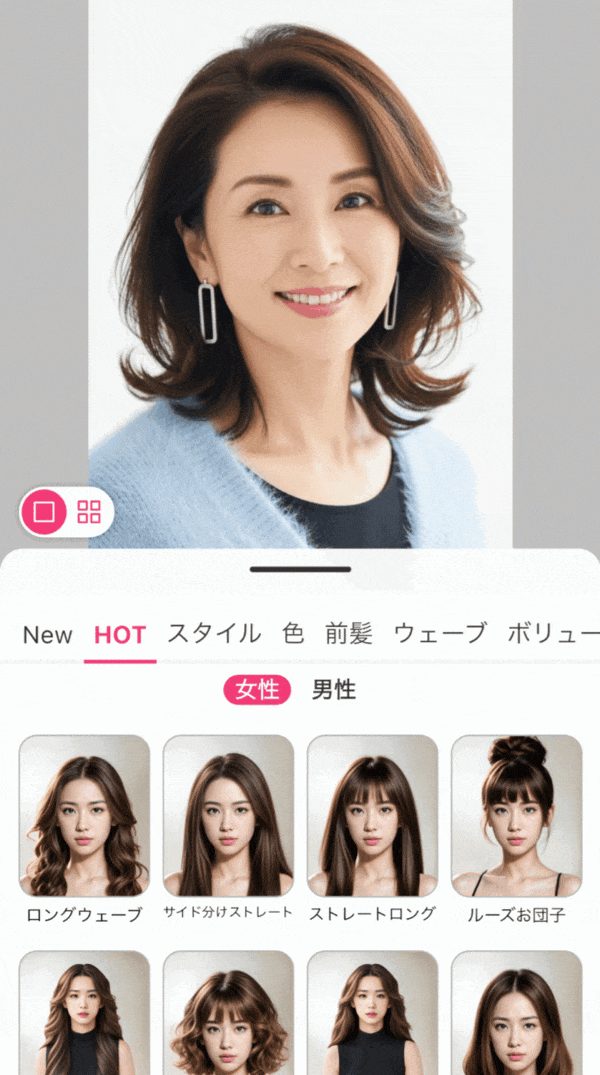Image resolution: width=600 pixels, height=1075 pixels.
Task: Tap the sheet's drag handle bar
Action: point(300,569)
